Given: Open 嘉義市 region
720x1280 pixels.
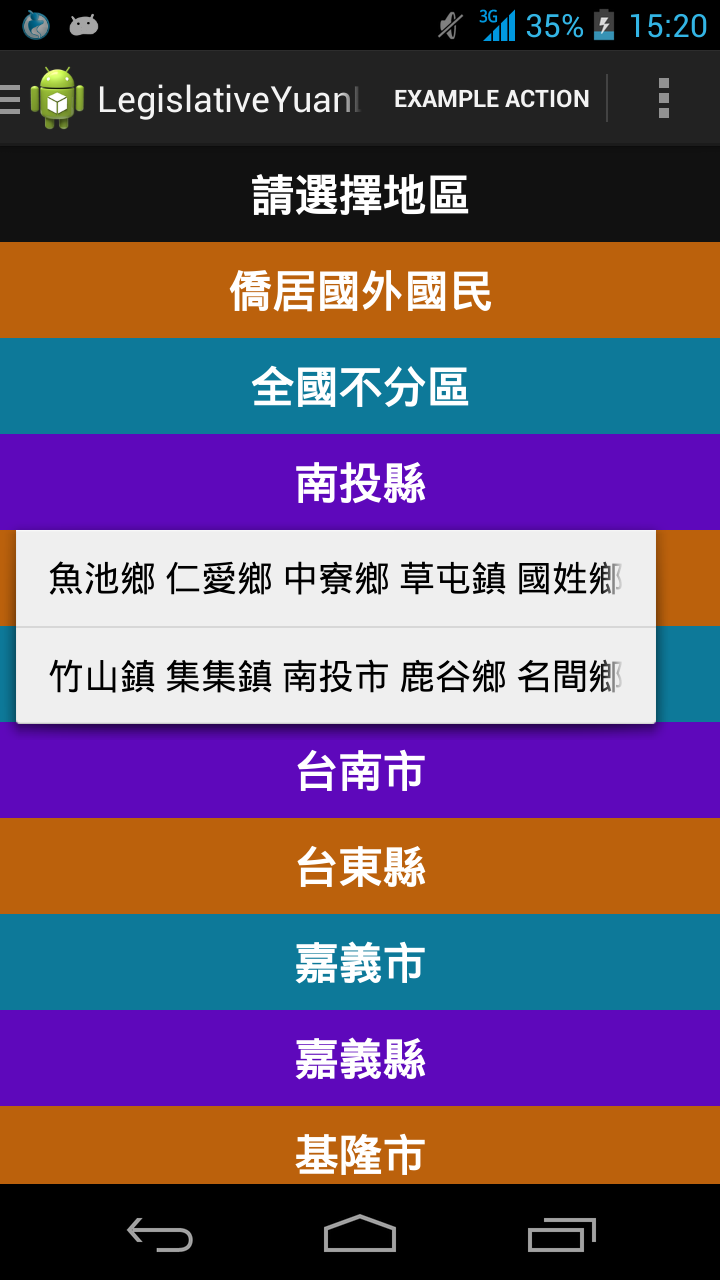Looking at the screenshot, I should (x=360, y=963).
